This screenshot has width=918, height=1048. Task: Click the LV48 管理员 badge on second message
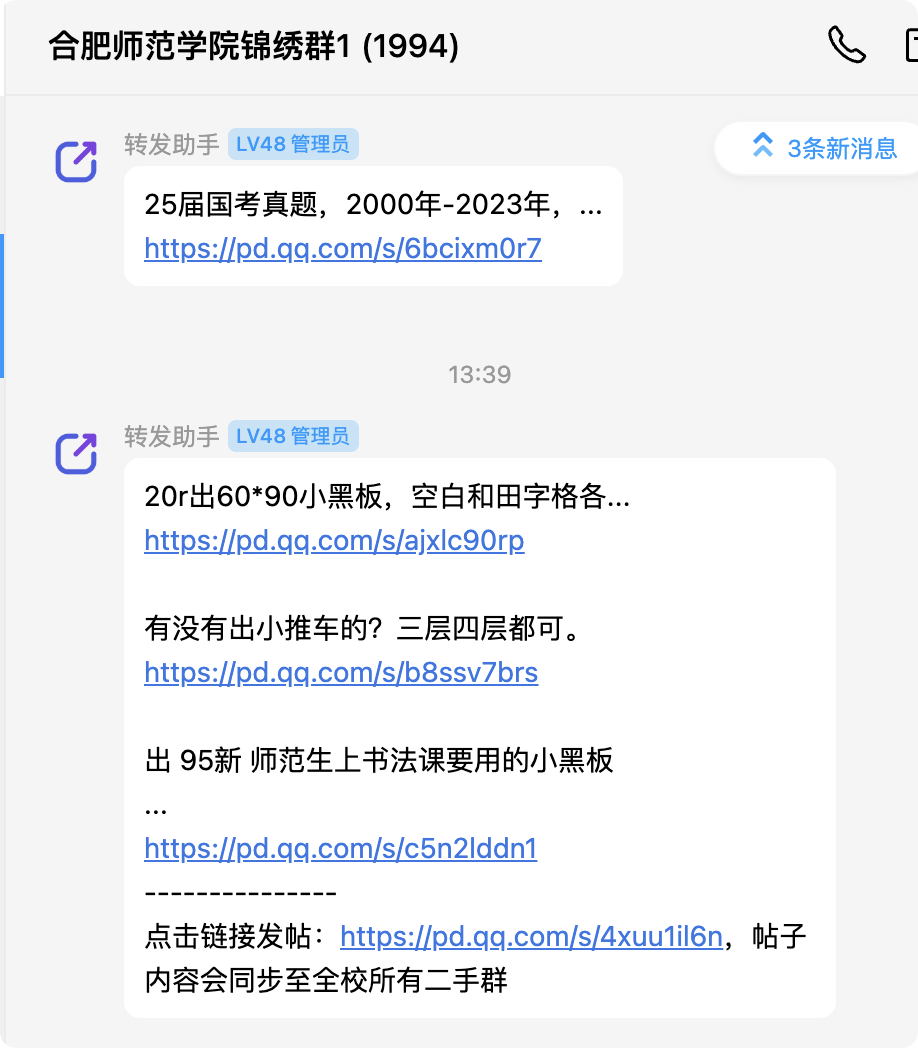point(293,436)
